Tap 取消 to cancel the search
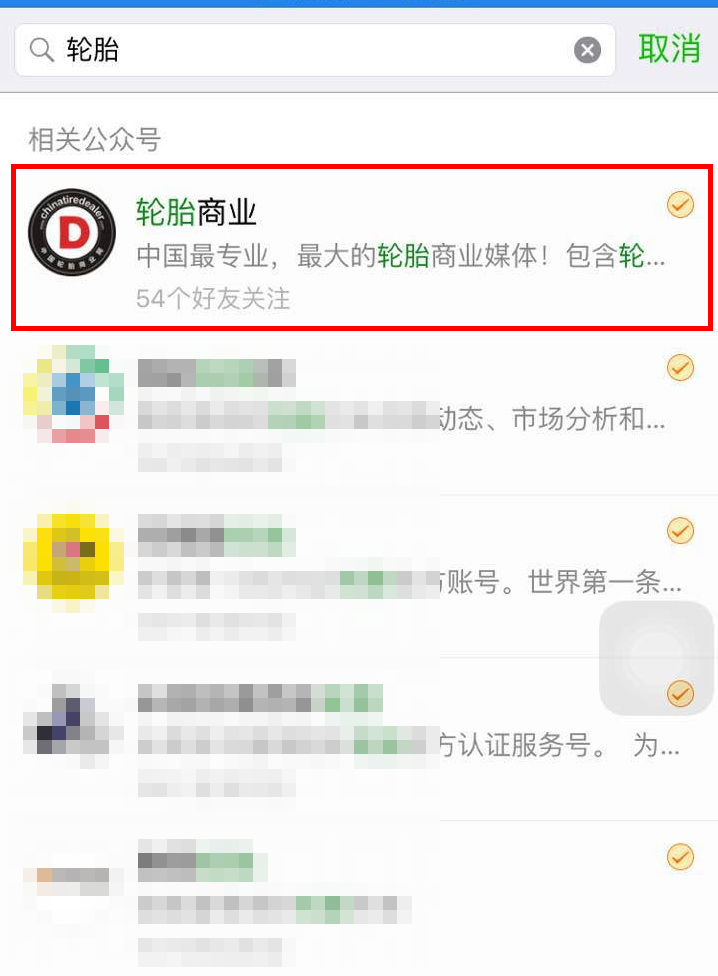This screenshot has height=976, width=718. point(669,49)
